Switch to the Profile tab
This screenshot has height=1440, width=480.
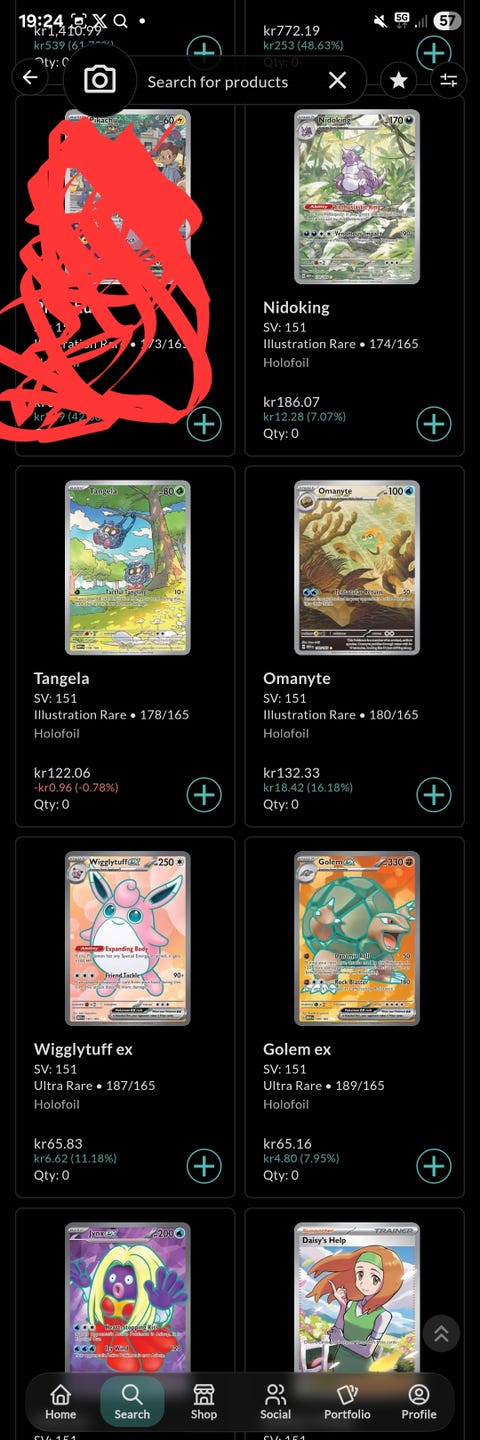click(419, 1402)
